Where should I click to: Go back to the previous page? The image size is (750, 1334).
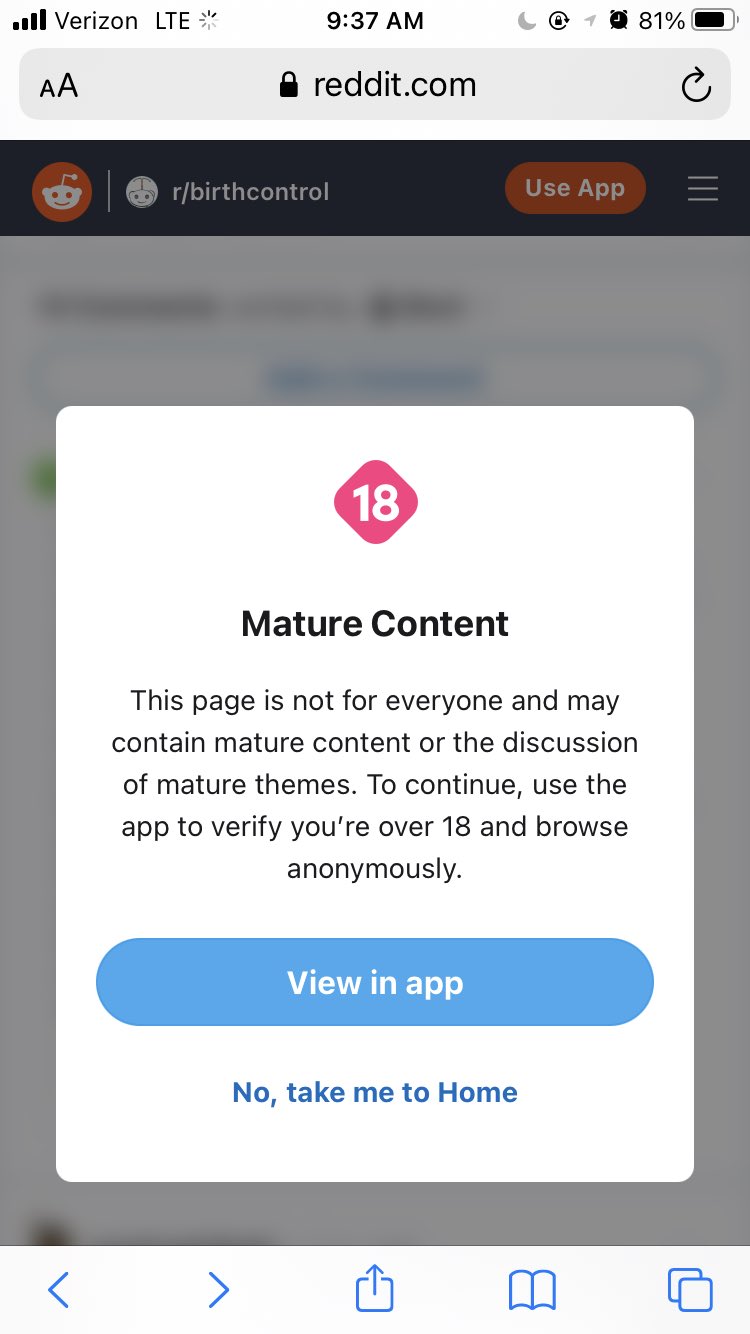tap(59, 1289)
